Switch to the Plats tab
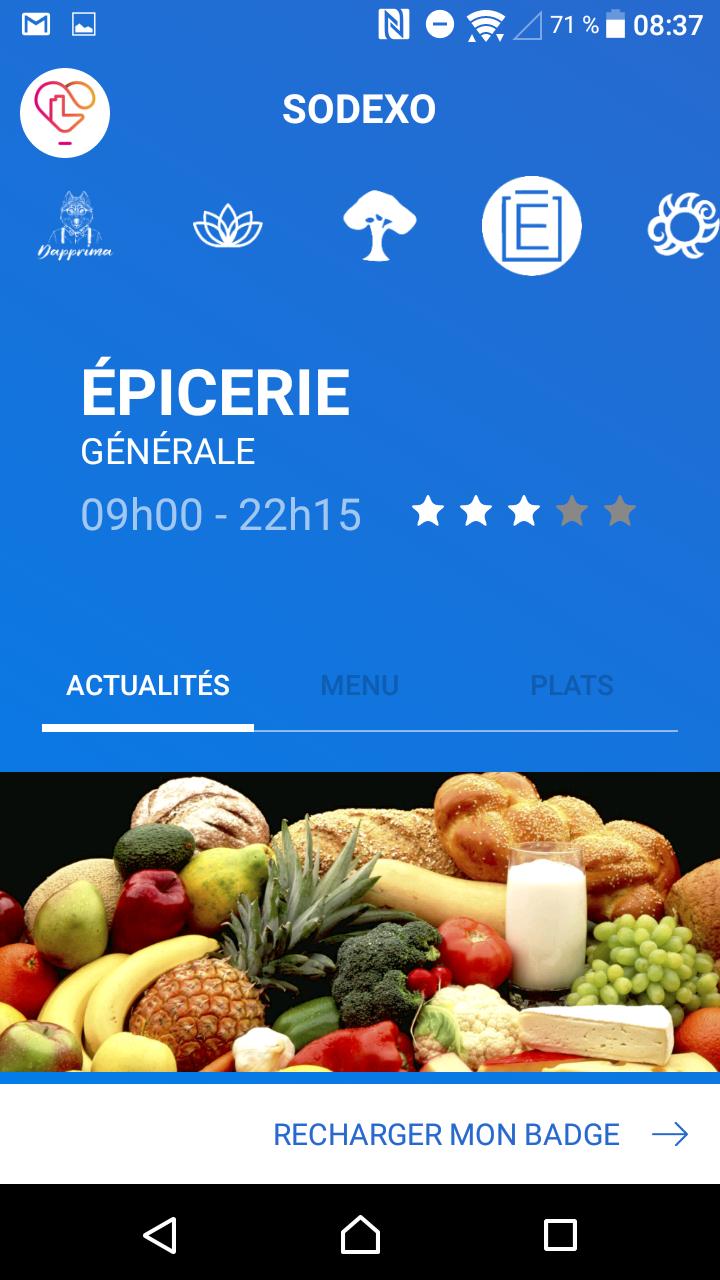 point(572,686)
